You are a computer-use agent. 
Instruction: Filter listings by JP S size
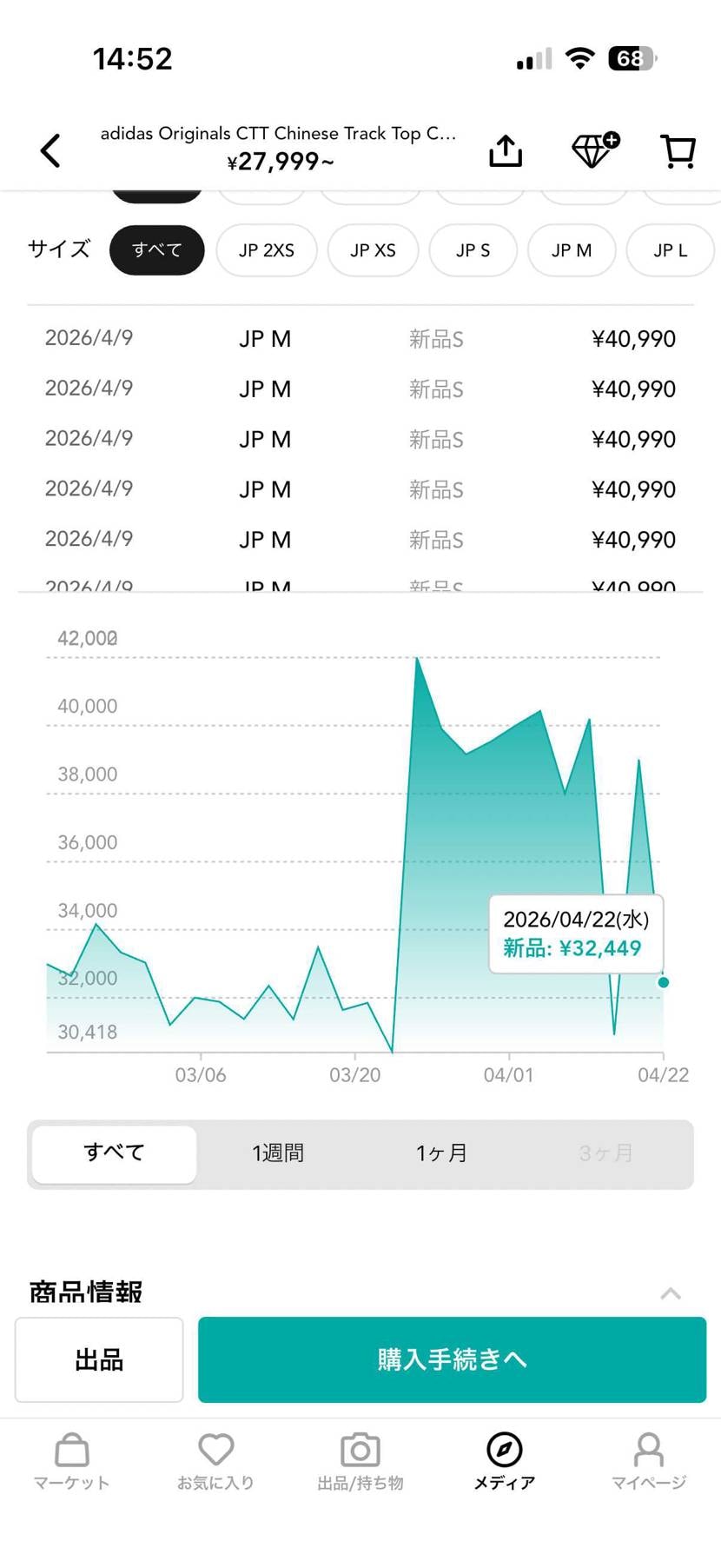[473, 249]
